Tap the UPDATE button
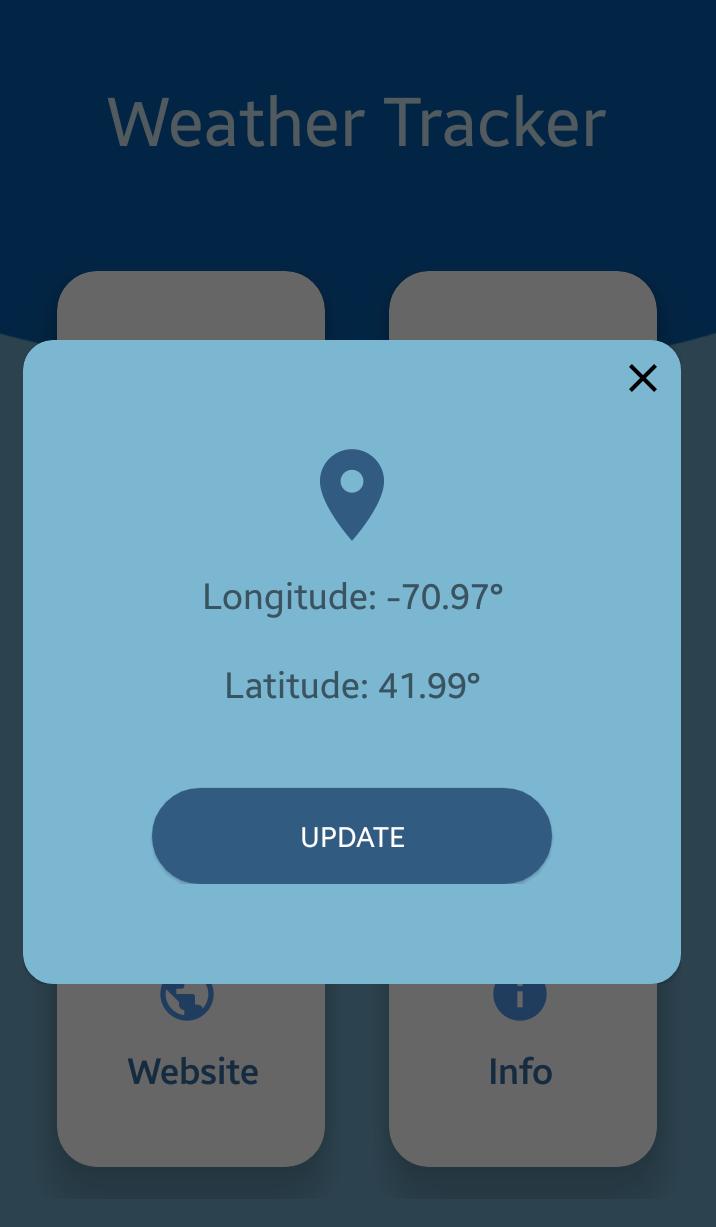The width and height of the screenshot is (716, 1227). 352,836
